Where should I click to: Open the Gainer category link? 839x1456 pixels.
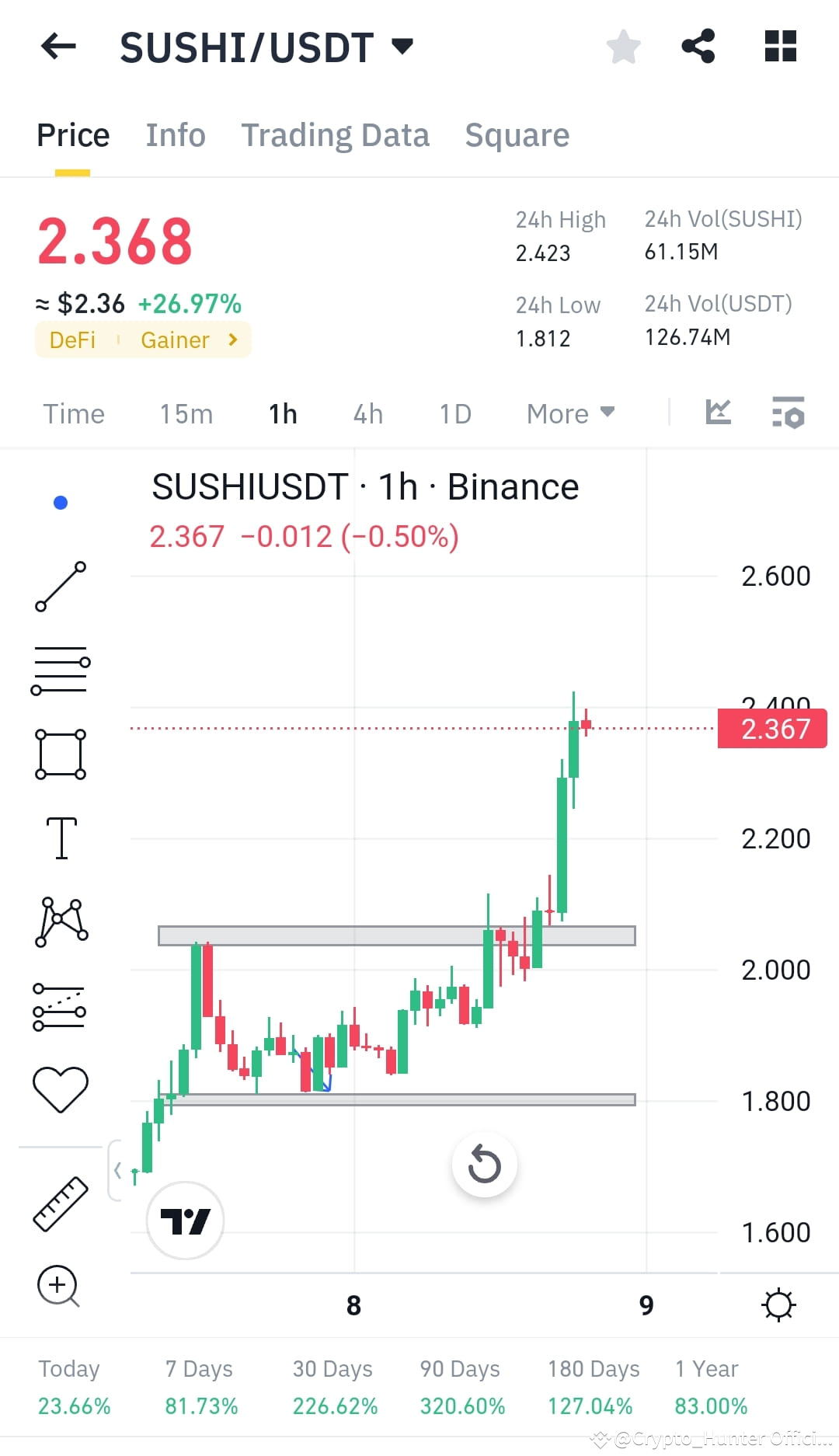point(175,340)
